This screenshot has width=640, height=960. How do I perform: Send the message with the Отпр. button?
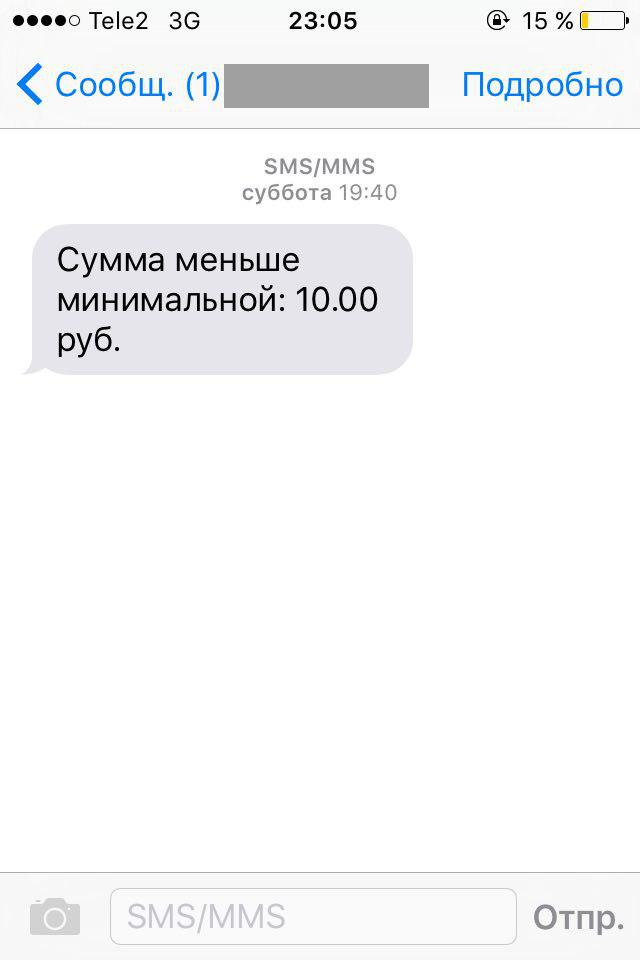click(x=578, y=917)
